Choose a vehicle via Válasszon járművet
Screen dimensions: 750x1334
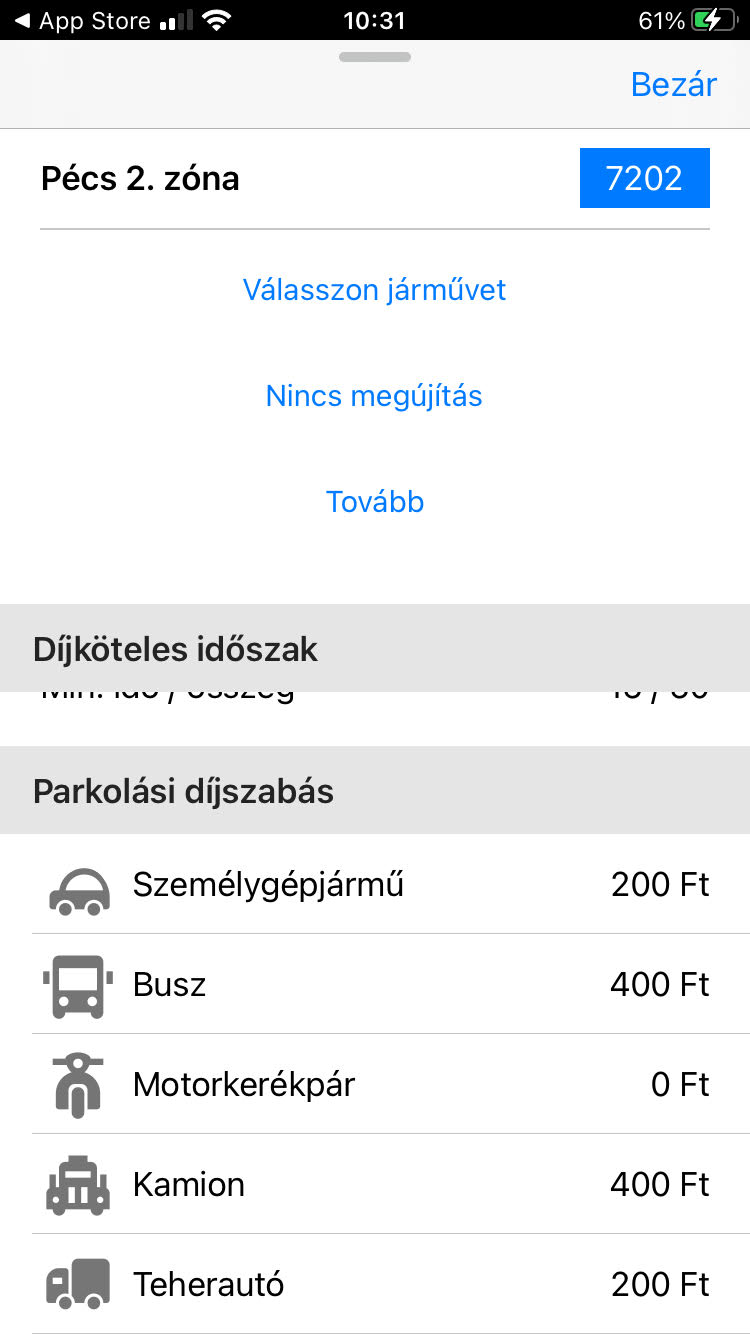375,290
